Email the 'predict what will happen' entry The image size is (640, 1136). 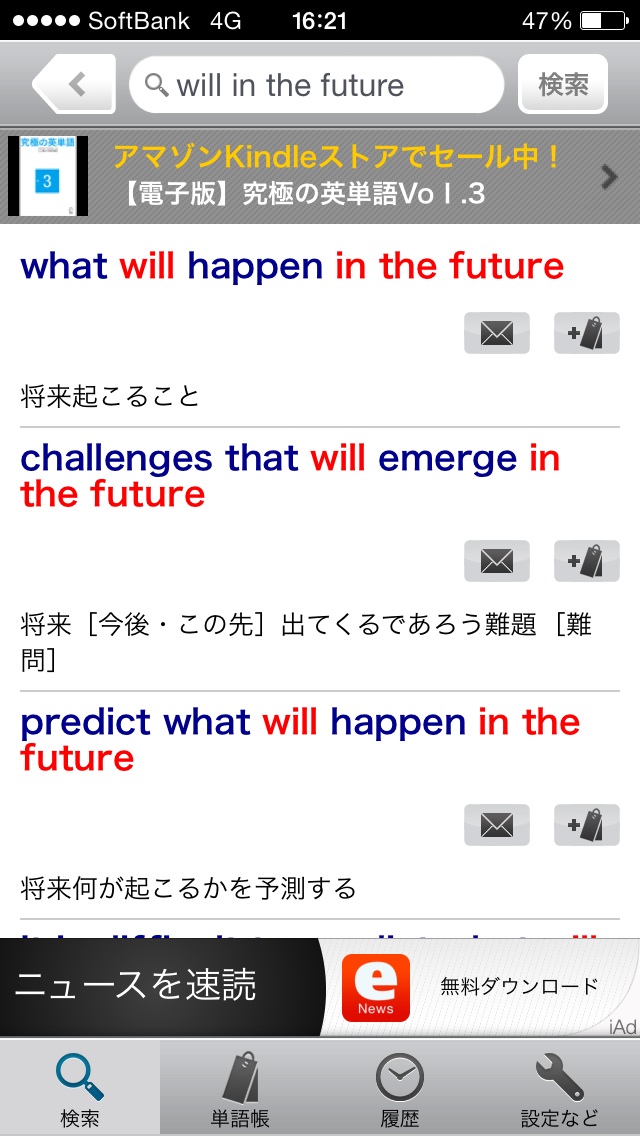(496, 825)
